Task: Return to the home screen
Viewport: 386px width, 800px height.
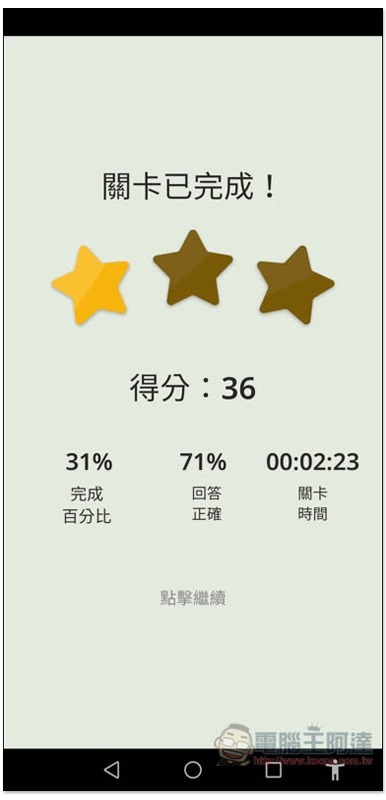Action: (193, 769)
